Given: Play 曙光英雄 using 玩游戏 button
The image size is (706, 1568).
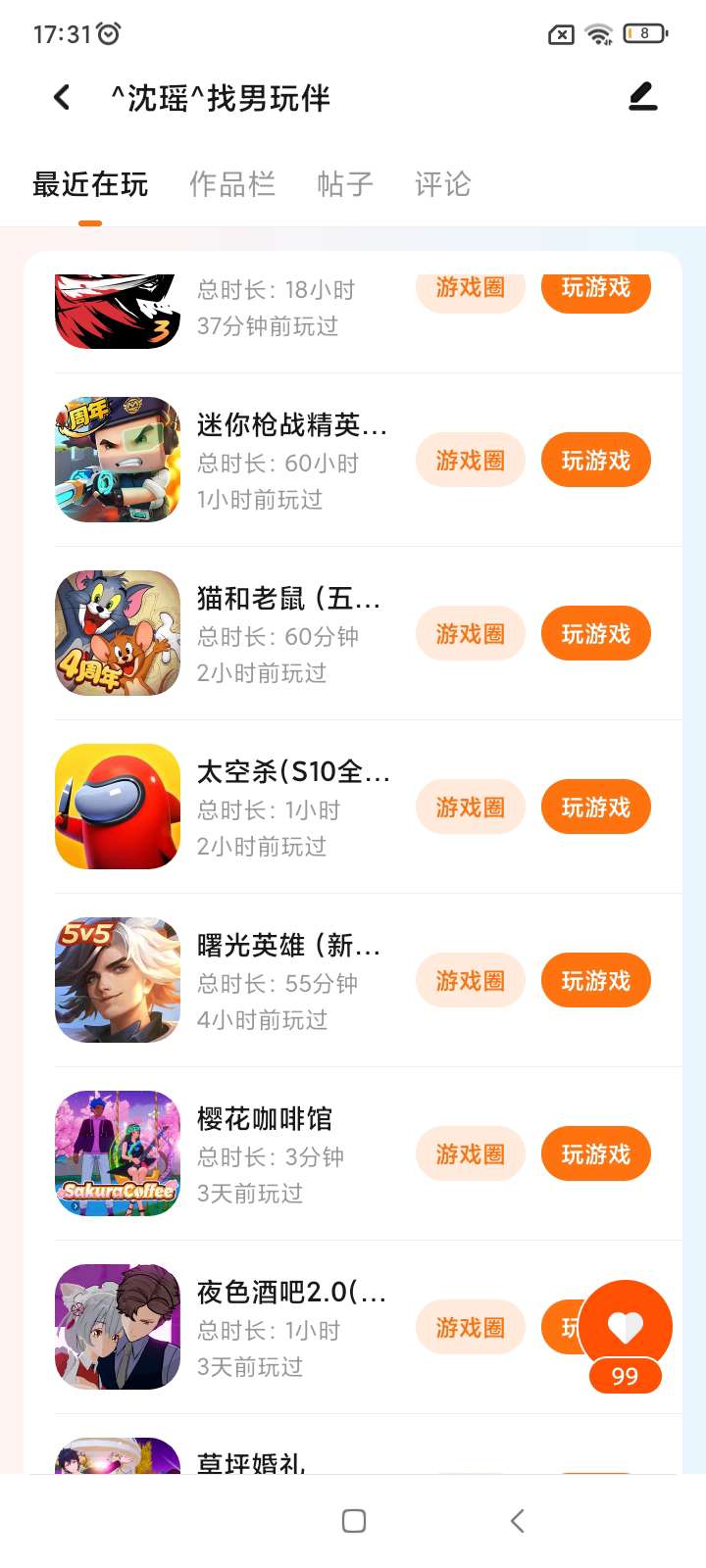Looking at the screenshot, I should point(595,980).
